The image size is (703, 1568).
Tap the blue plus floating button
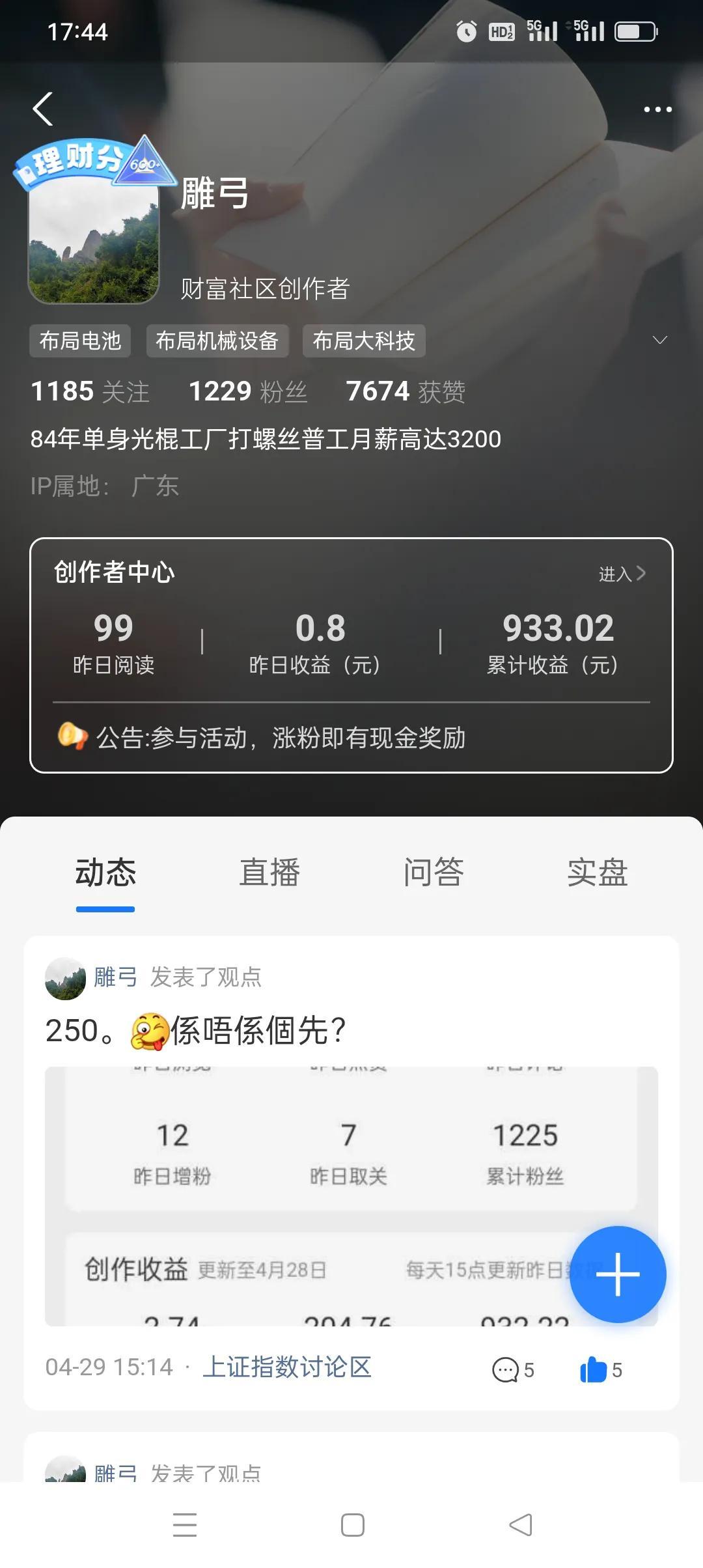click(x=618, y=1274)
